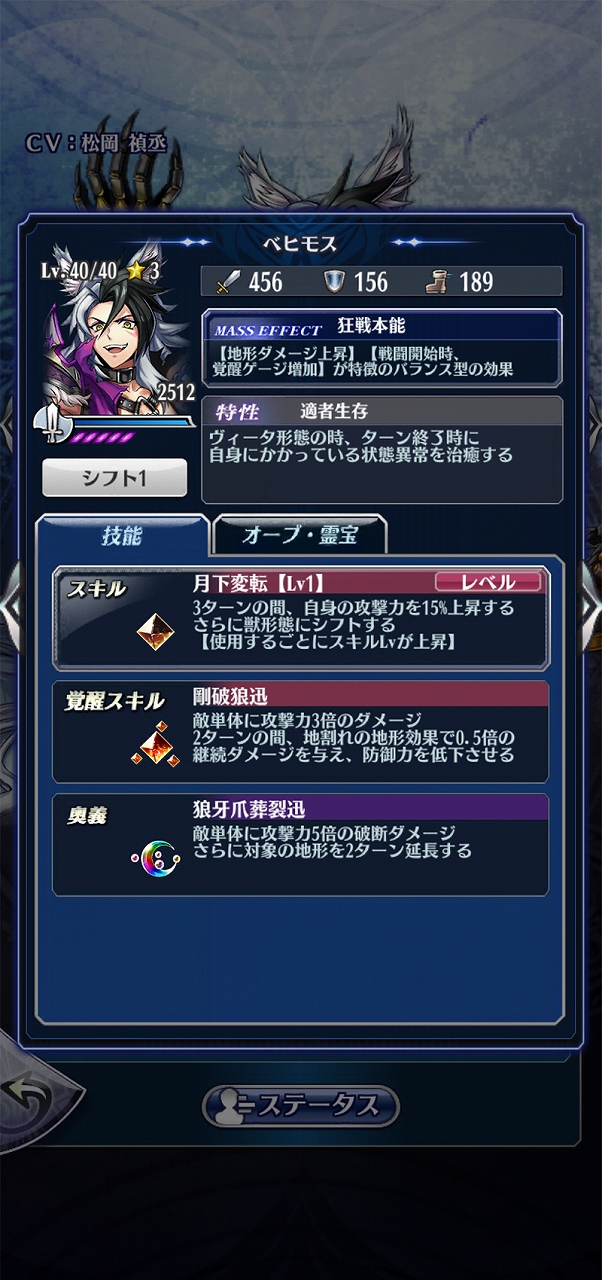This screenshot has height=1280, width=602.
Task: Open the 剛破狼迅 awakening skill row
Action: point(300,731)
